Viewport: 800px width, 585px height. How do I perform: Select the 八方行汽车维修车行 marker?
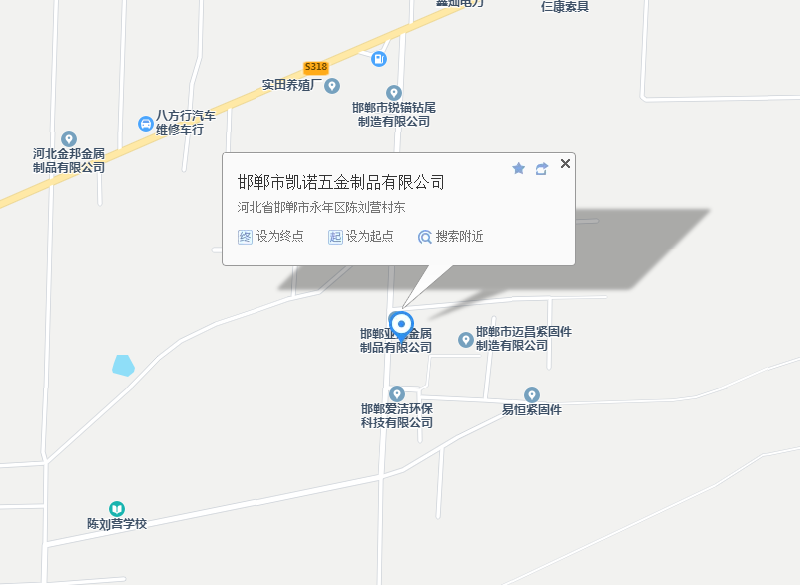pyautogui.click(x=146, y=124)
